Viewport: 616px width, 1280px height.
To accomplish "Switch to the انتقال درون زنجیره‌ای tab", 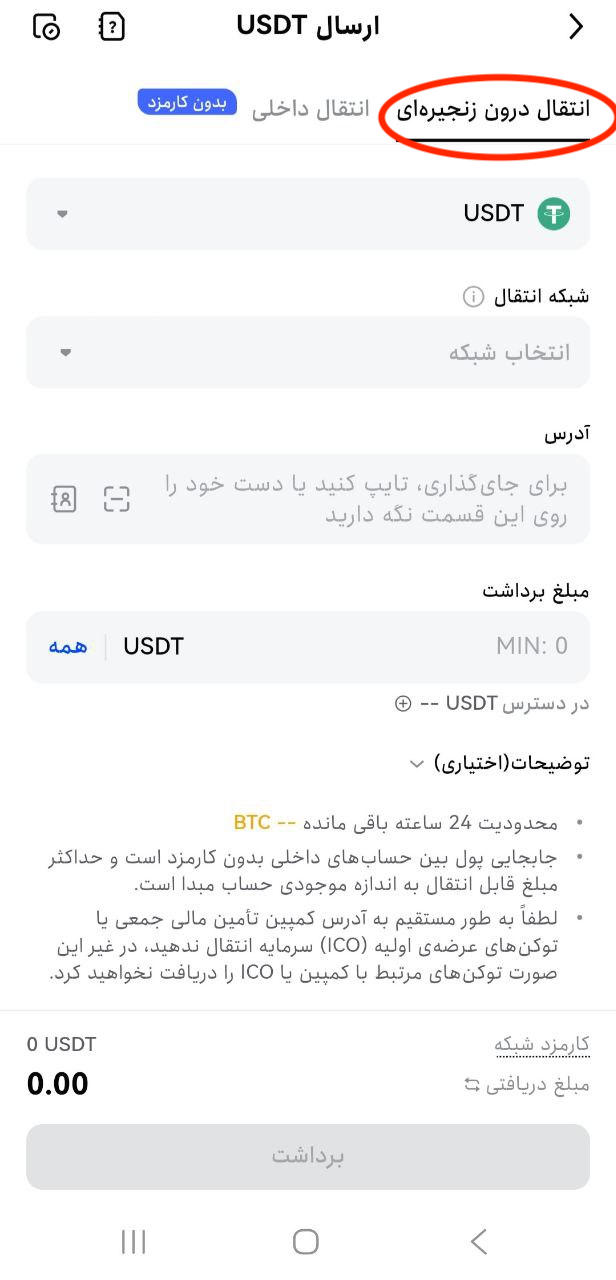I will (x=493, y=109).
